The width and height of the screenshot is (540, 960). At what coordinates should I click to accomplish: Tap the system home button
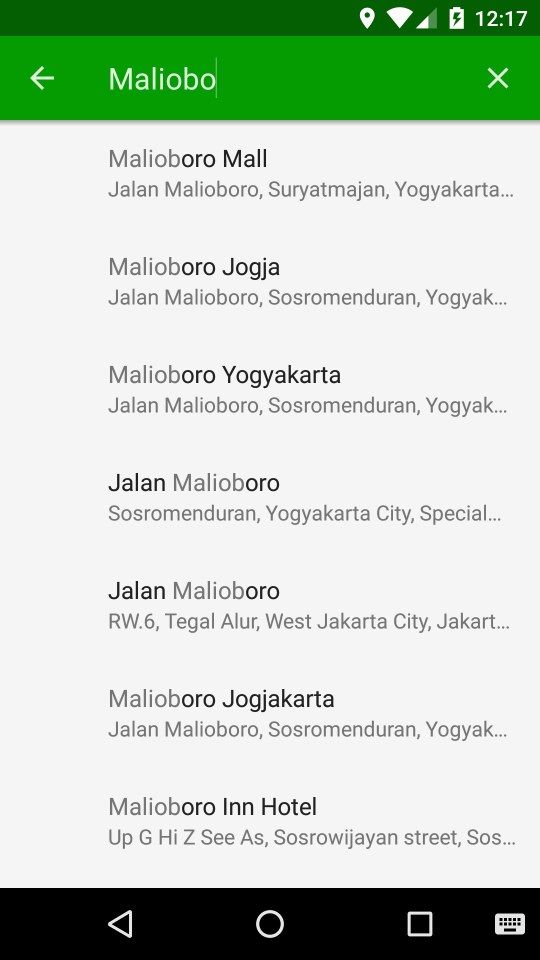pos(270,924)
